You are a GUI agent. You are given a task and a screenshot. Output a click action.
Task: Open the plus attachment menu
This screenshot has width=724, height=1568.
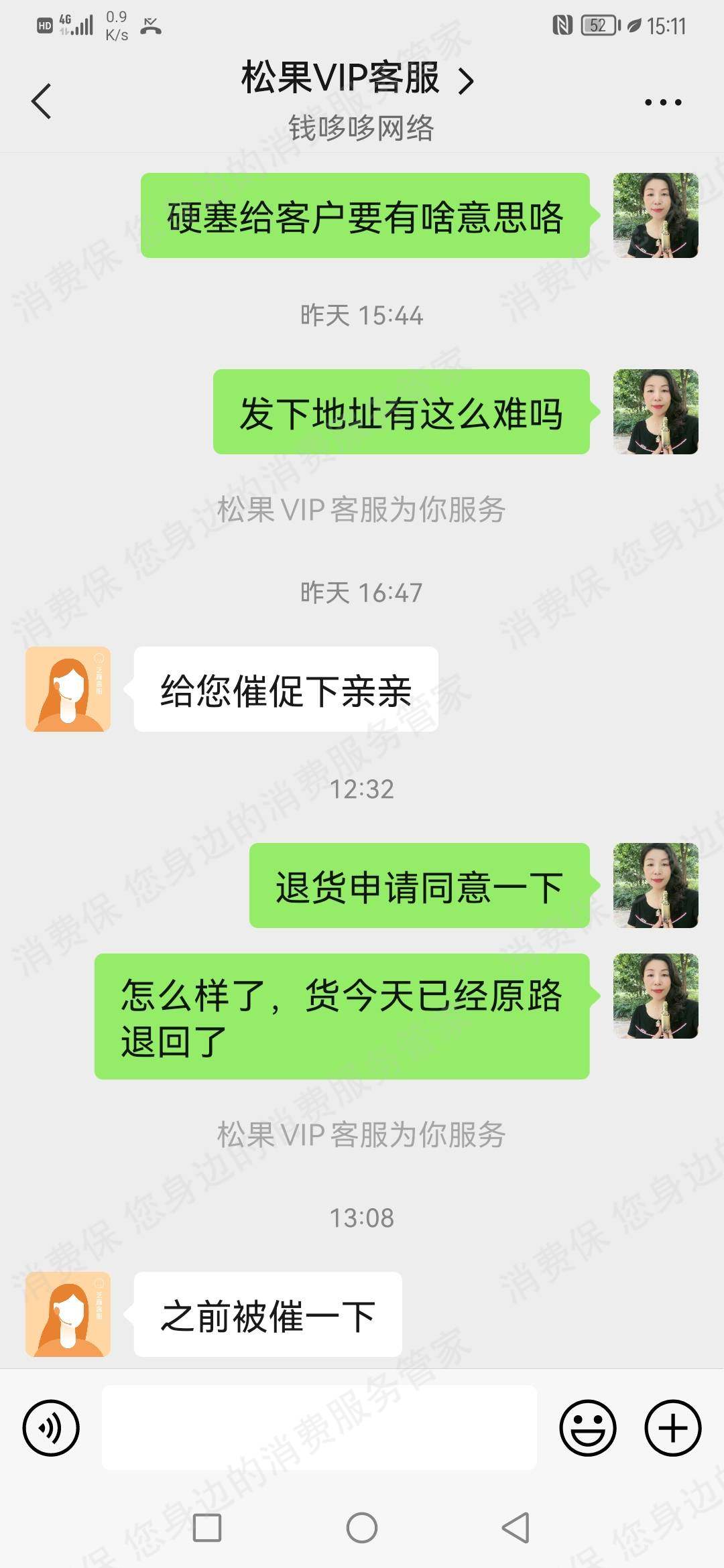672,1428
